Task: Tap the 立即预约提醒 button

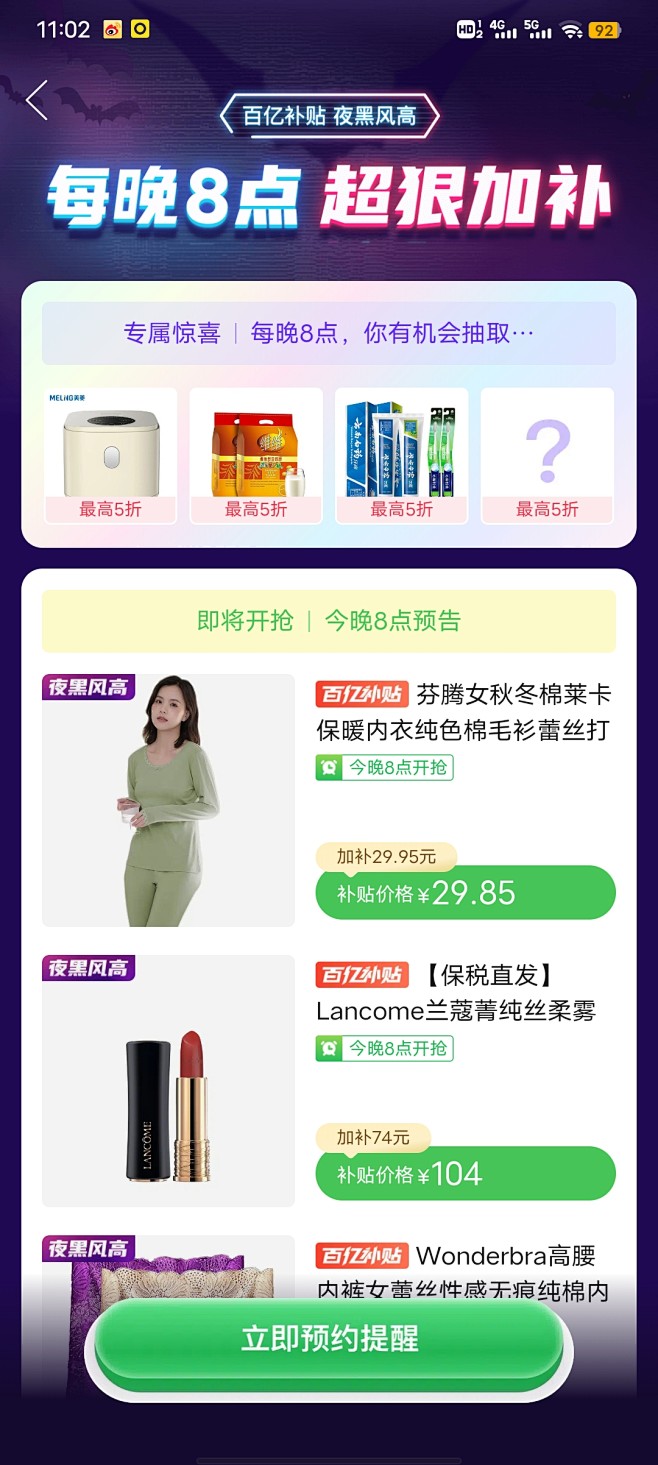Action: (x=329, y=1339)
